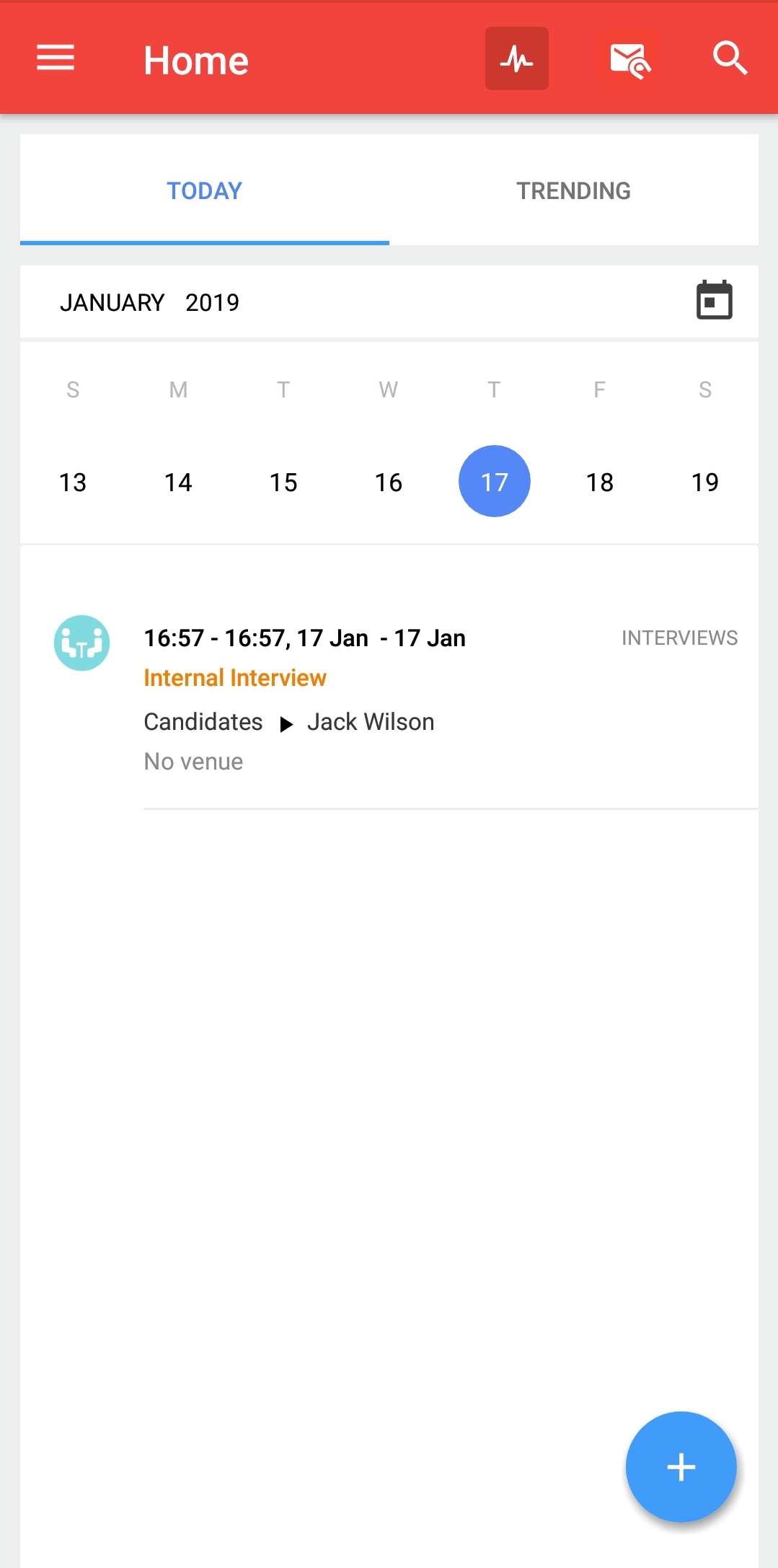Select the highlighted date 17
The height and width of the screenshot is (1568, 778).
495,482
